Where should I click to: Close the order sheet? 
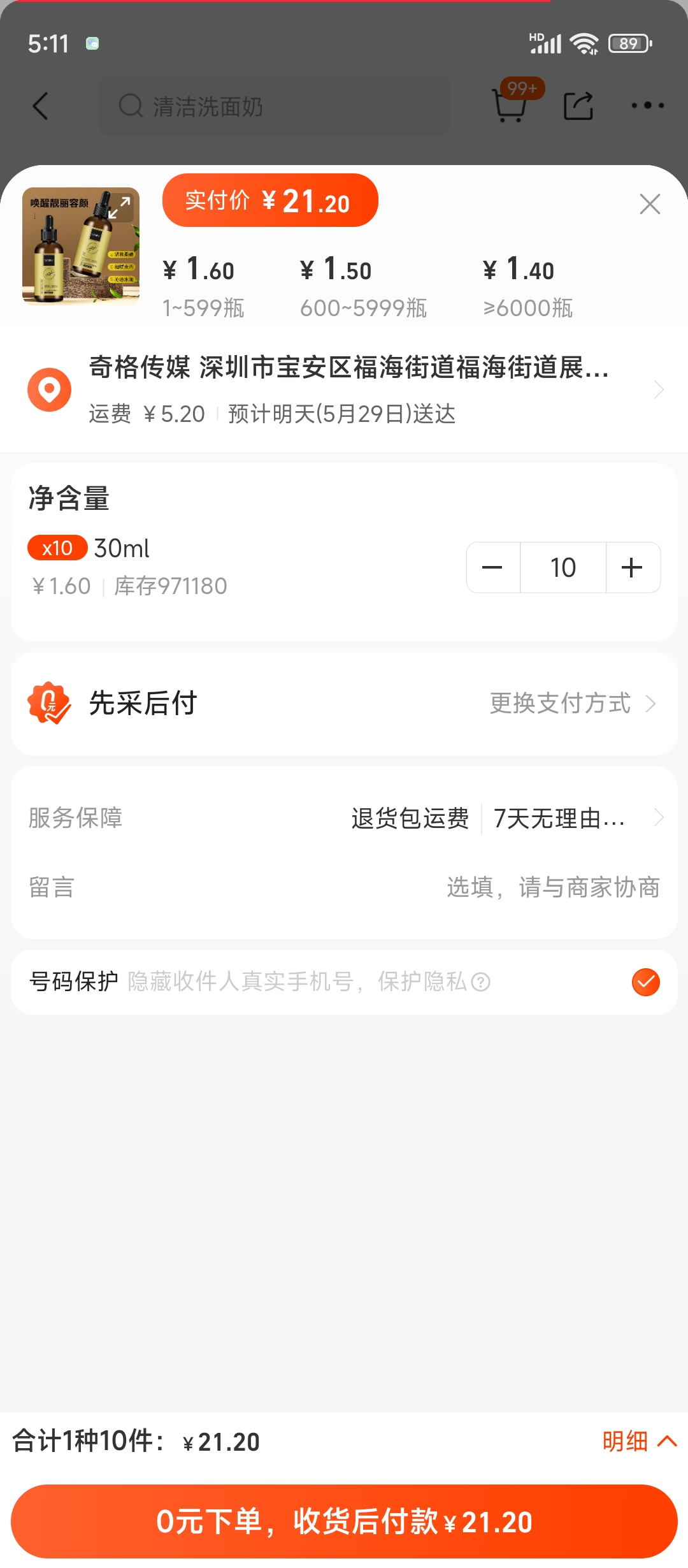[x=649, y=204]
